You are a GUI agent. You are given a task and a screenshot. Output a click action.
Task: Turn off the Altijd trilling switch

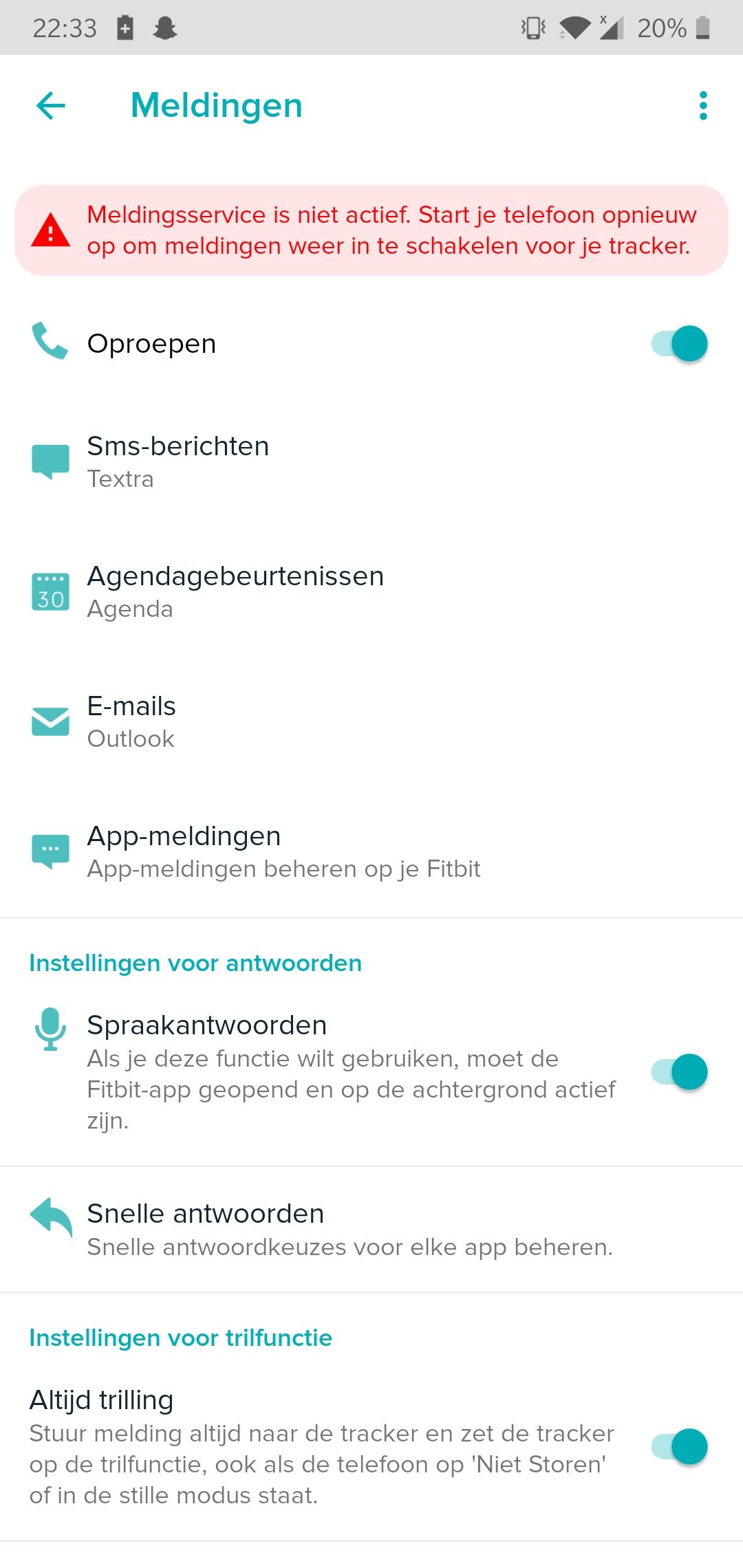680,1446
